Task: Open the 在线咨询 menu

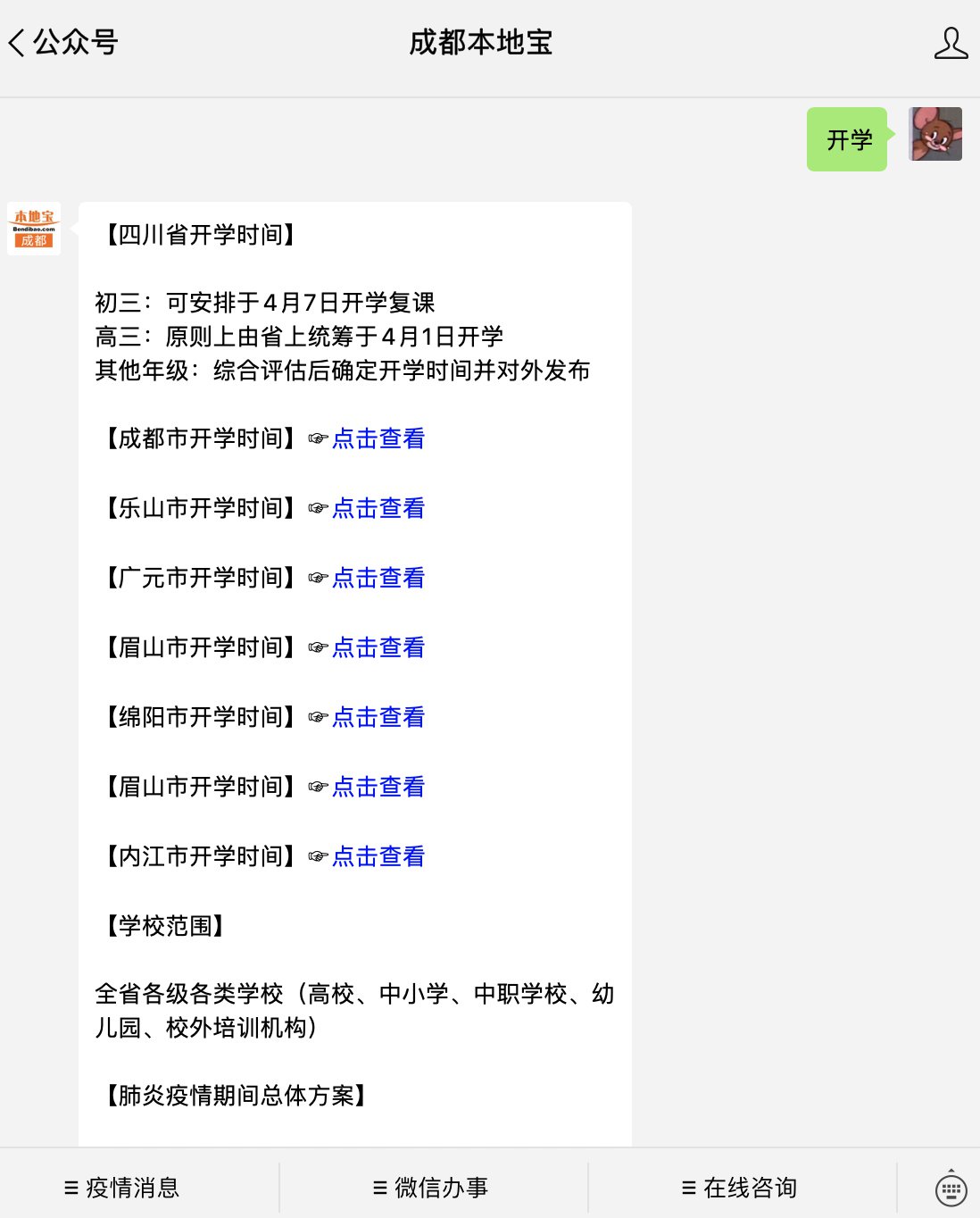Action: click(740, 1188)
